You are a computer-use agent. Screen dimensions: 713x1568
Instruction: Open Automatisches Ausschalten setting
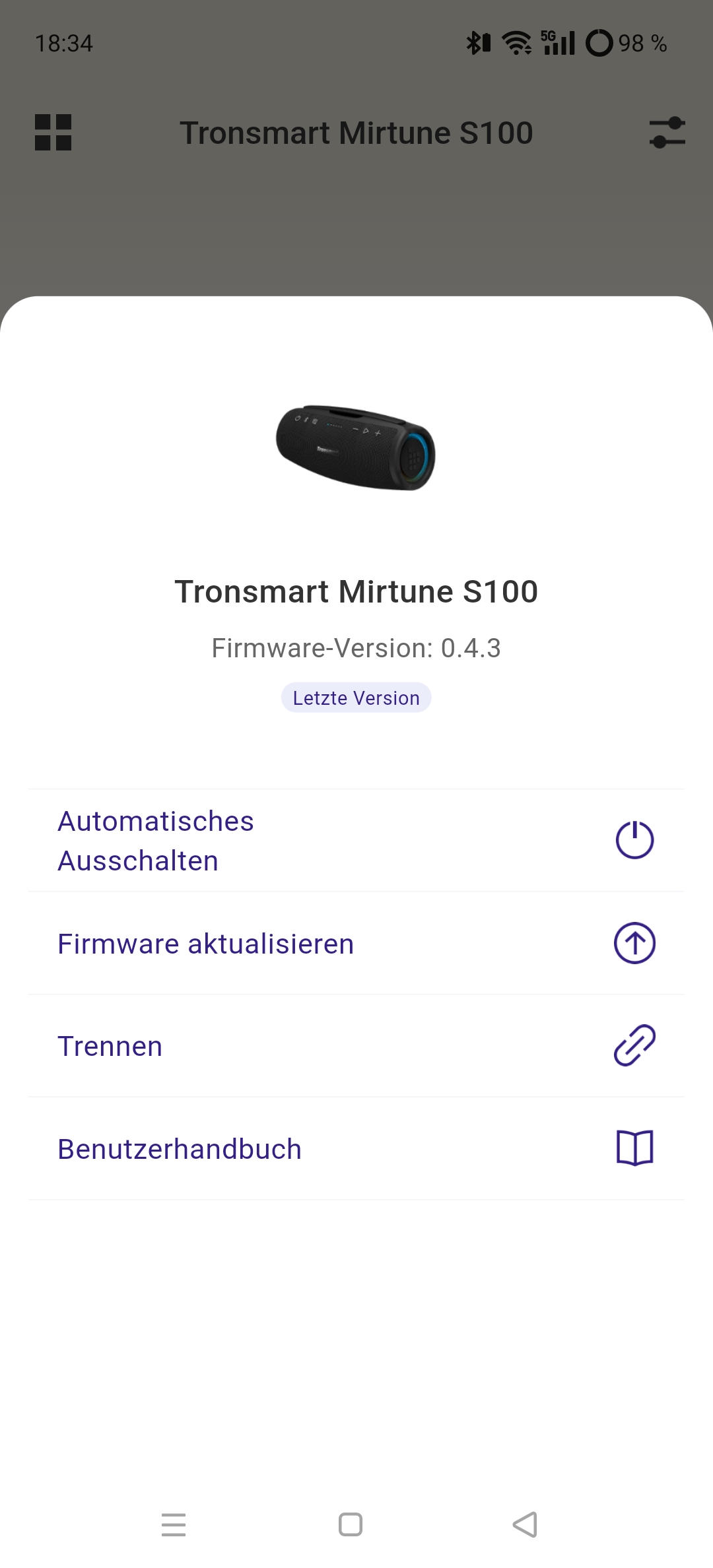pyautogui.click(x=356, y=841)
